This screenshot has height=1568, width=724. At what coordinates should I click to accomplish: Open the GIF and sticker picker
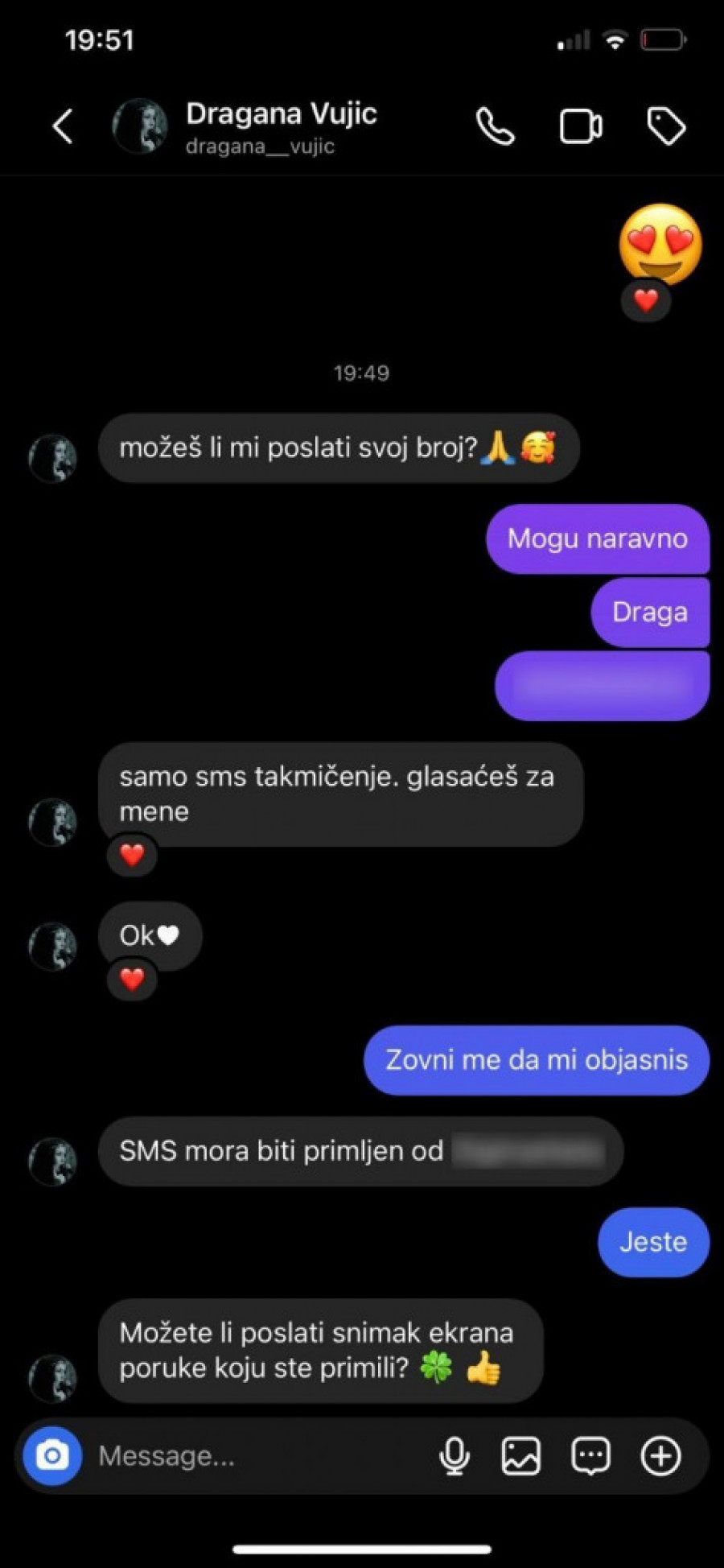[x=590, y=1455]
